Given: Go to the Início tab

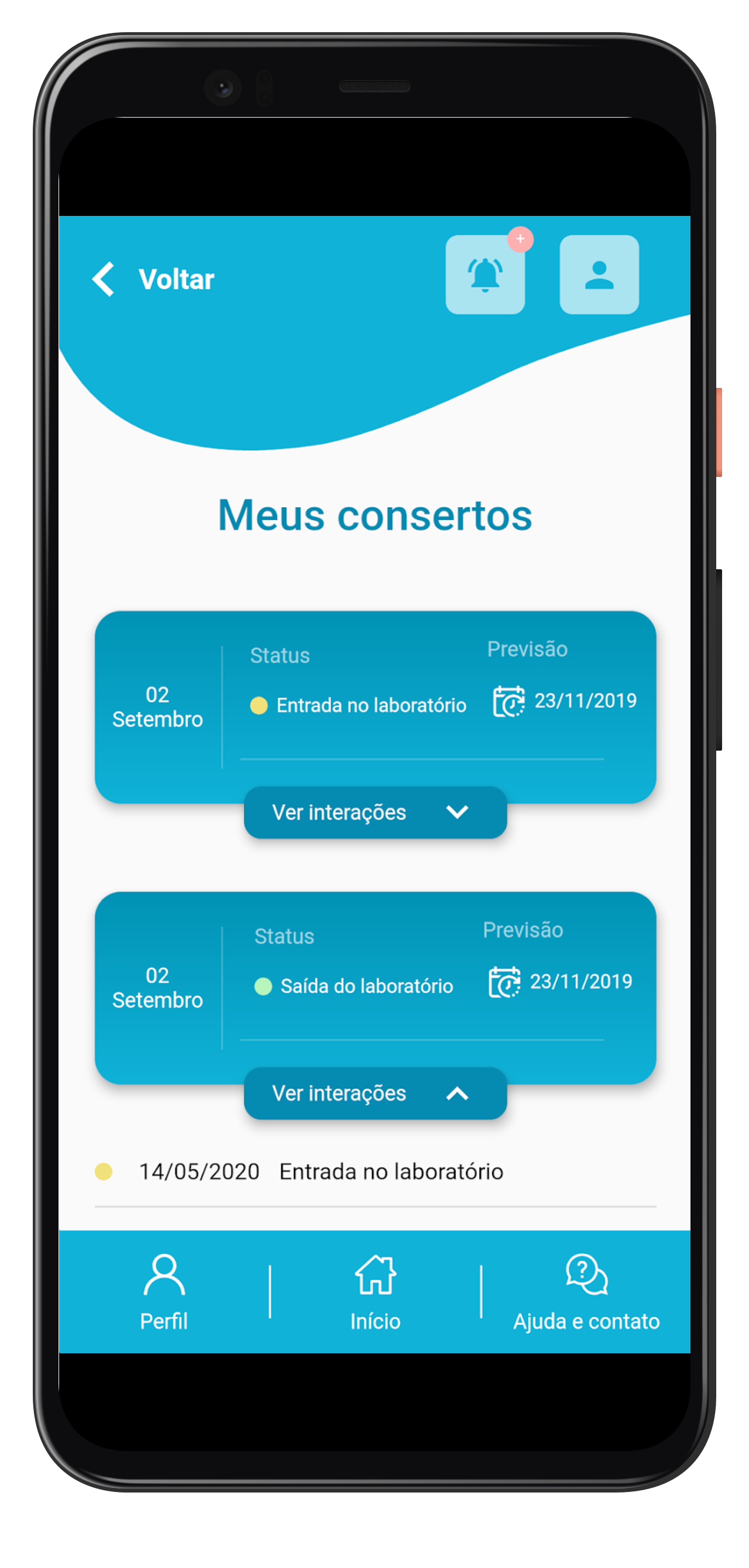Looking at the screenshot, I should tap(375, 1292).
